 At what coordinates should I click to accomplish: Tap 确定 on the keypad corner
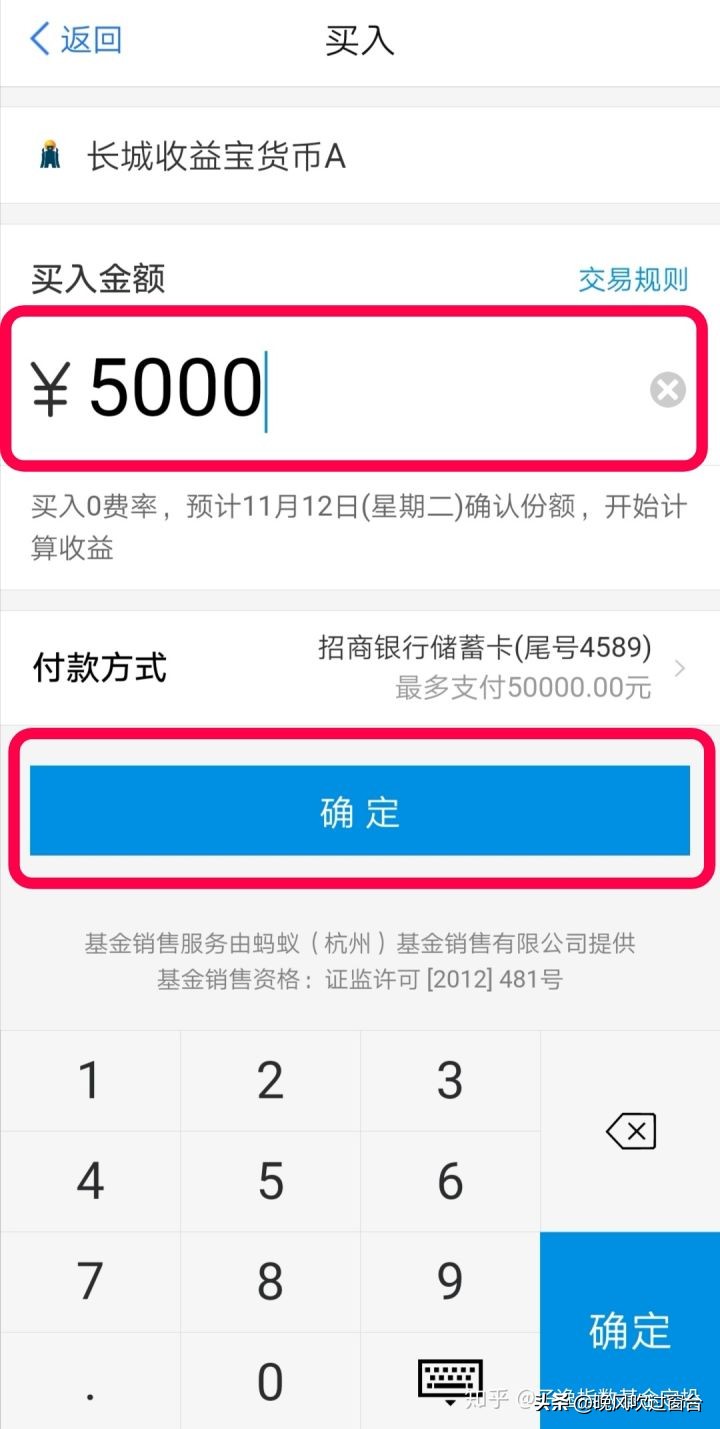(630, 1330)
